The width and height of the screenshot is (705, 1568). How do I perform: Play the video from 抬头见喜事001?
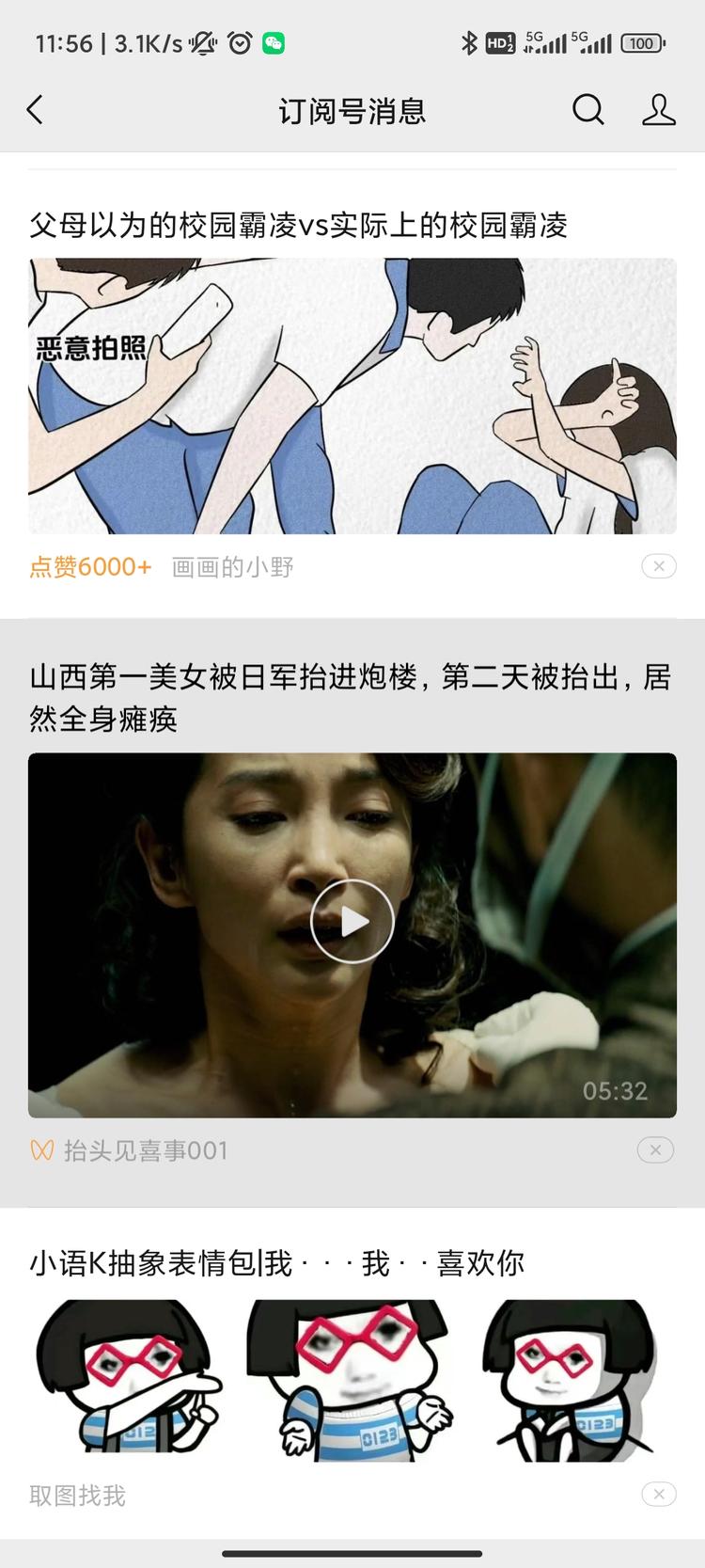[x=352, y=922]
